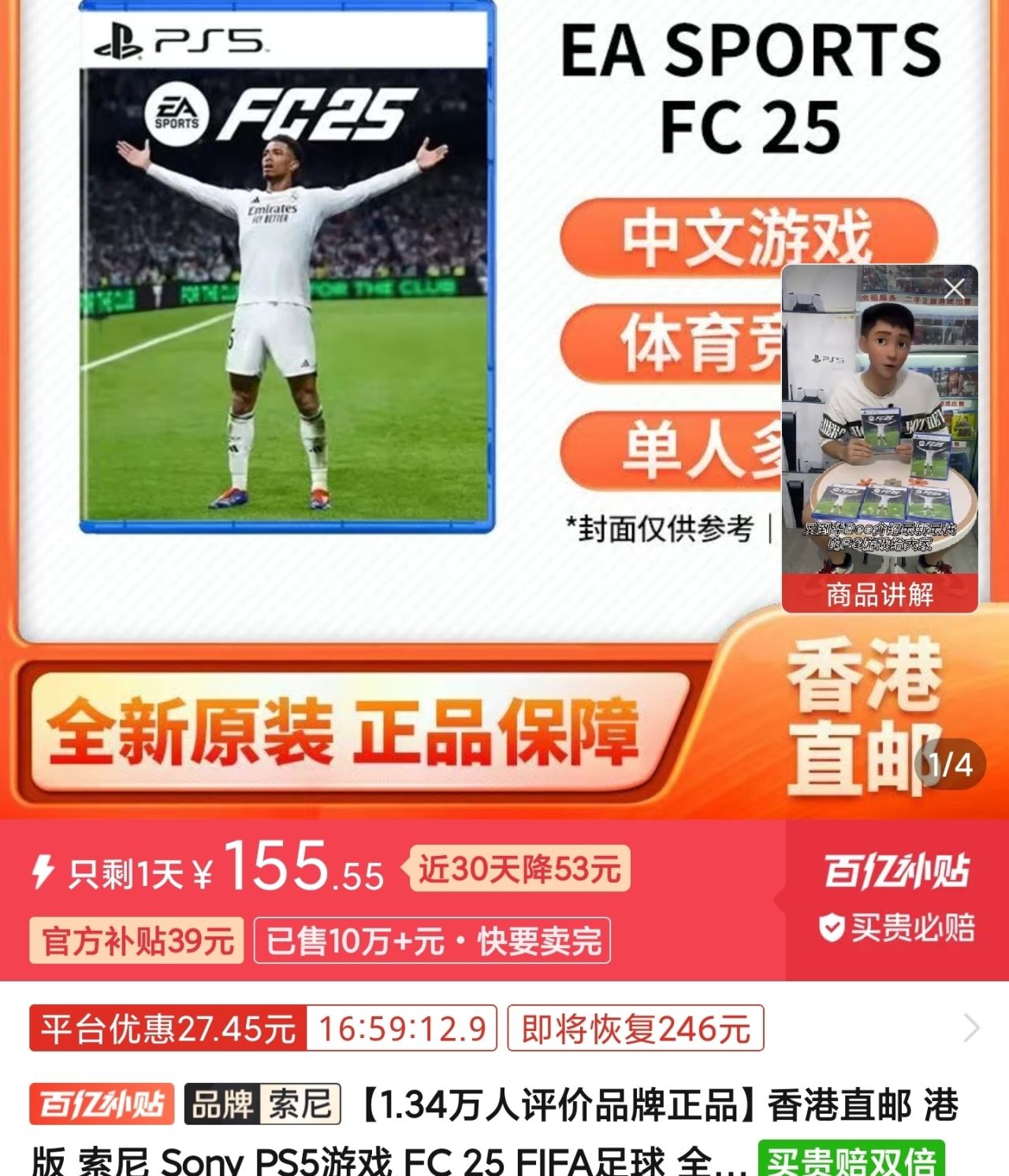
Task: Expand the 平台优惠27.45元 discount details
Action: 971,1028
